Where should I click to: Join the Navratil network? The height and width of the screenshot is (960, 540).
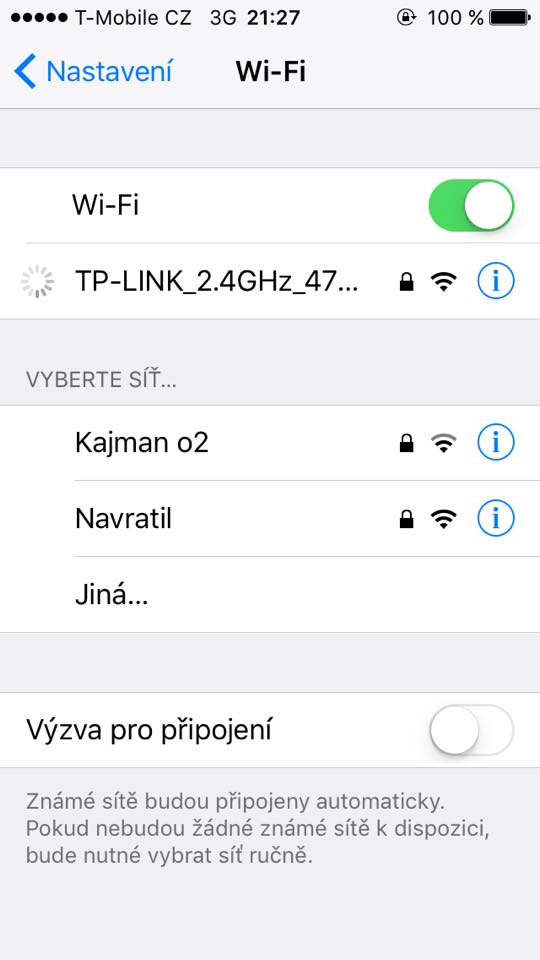[x=270, y=519]
